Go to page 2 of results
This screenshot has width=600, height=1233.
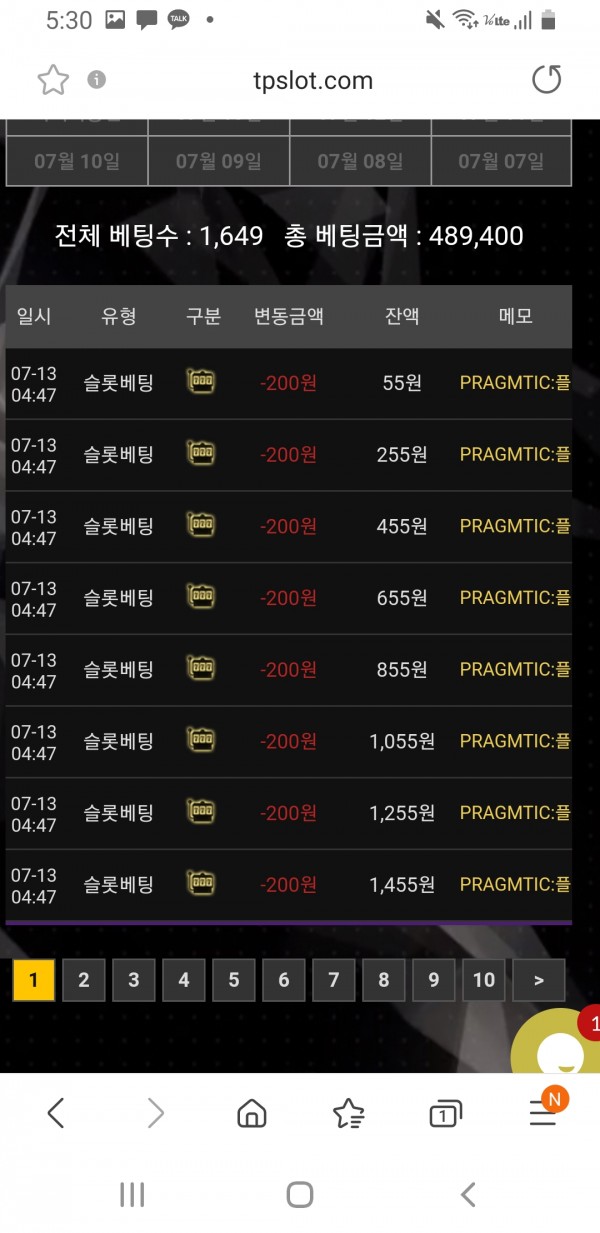(x=84, y=980)
